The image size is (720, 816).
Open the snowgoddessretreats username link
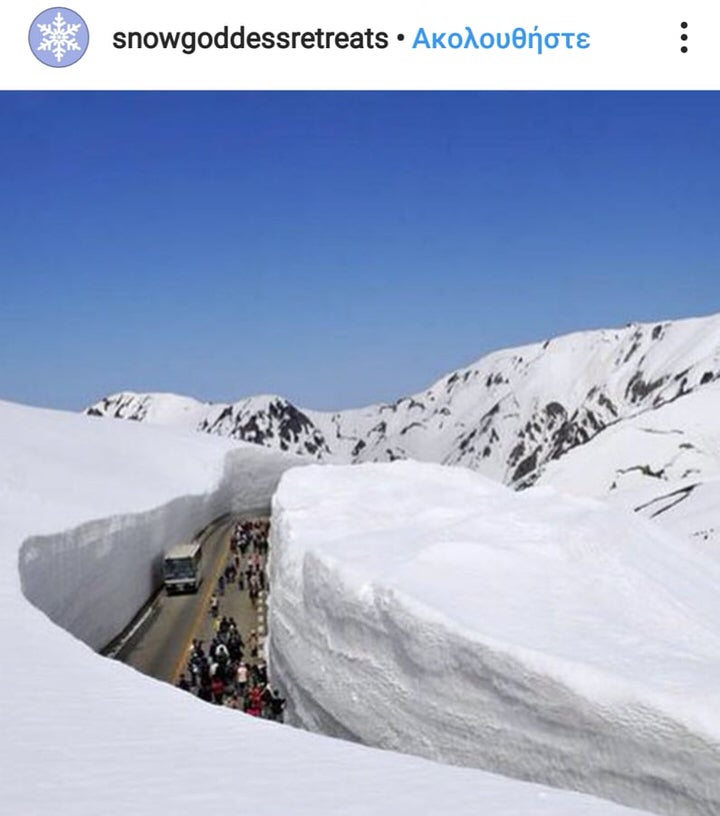tap(249, 39)
